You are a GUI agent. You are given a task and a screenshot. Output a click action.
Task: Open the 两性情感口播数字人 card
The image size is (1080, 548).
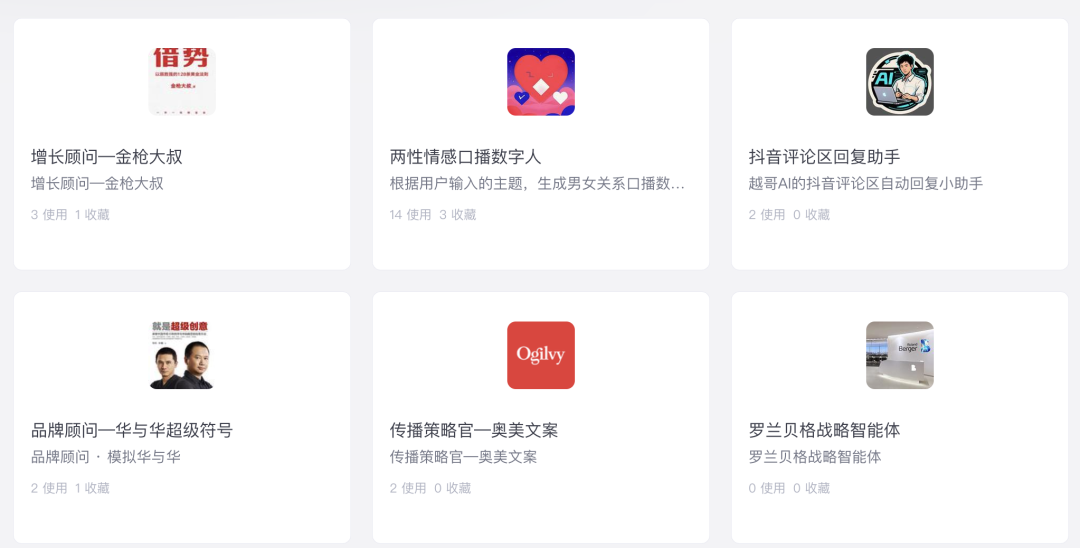540,144
